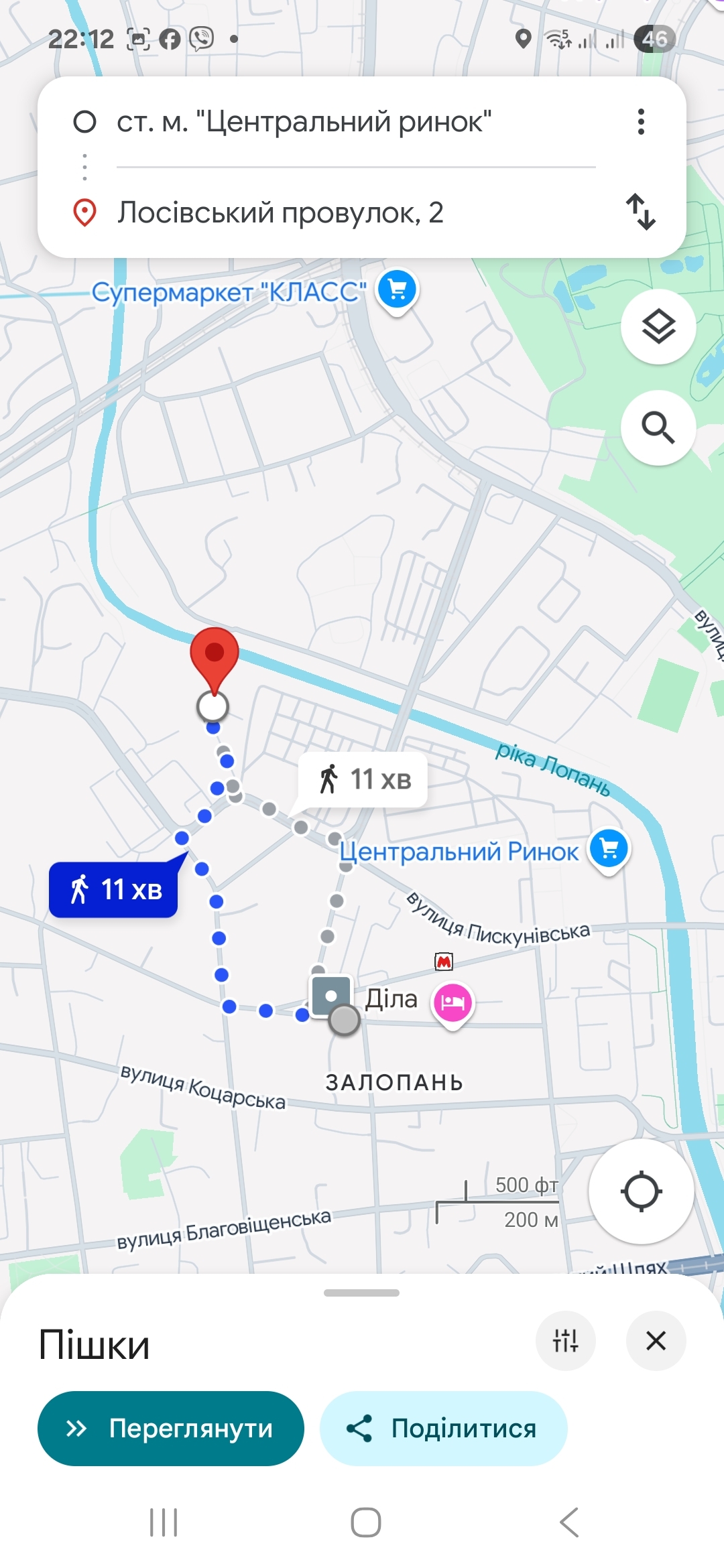
Task: Swap start and destination points
Action: [x=641, y=212]
